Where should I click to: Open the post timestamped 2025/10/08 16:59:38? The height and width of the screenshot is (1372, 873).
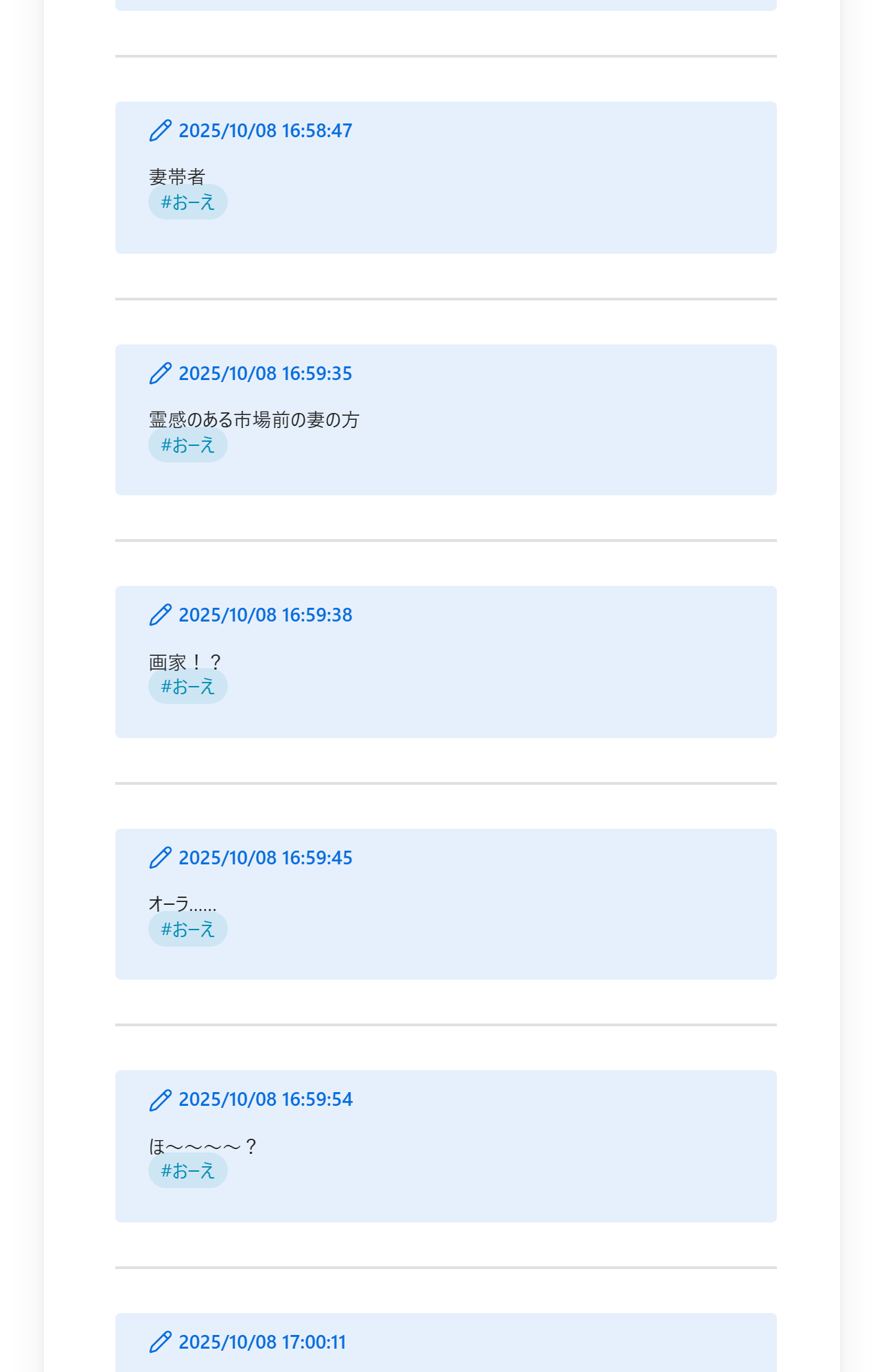pos(265,615)
